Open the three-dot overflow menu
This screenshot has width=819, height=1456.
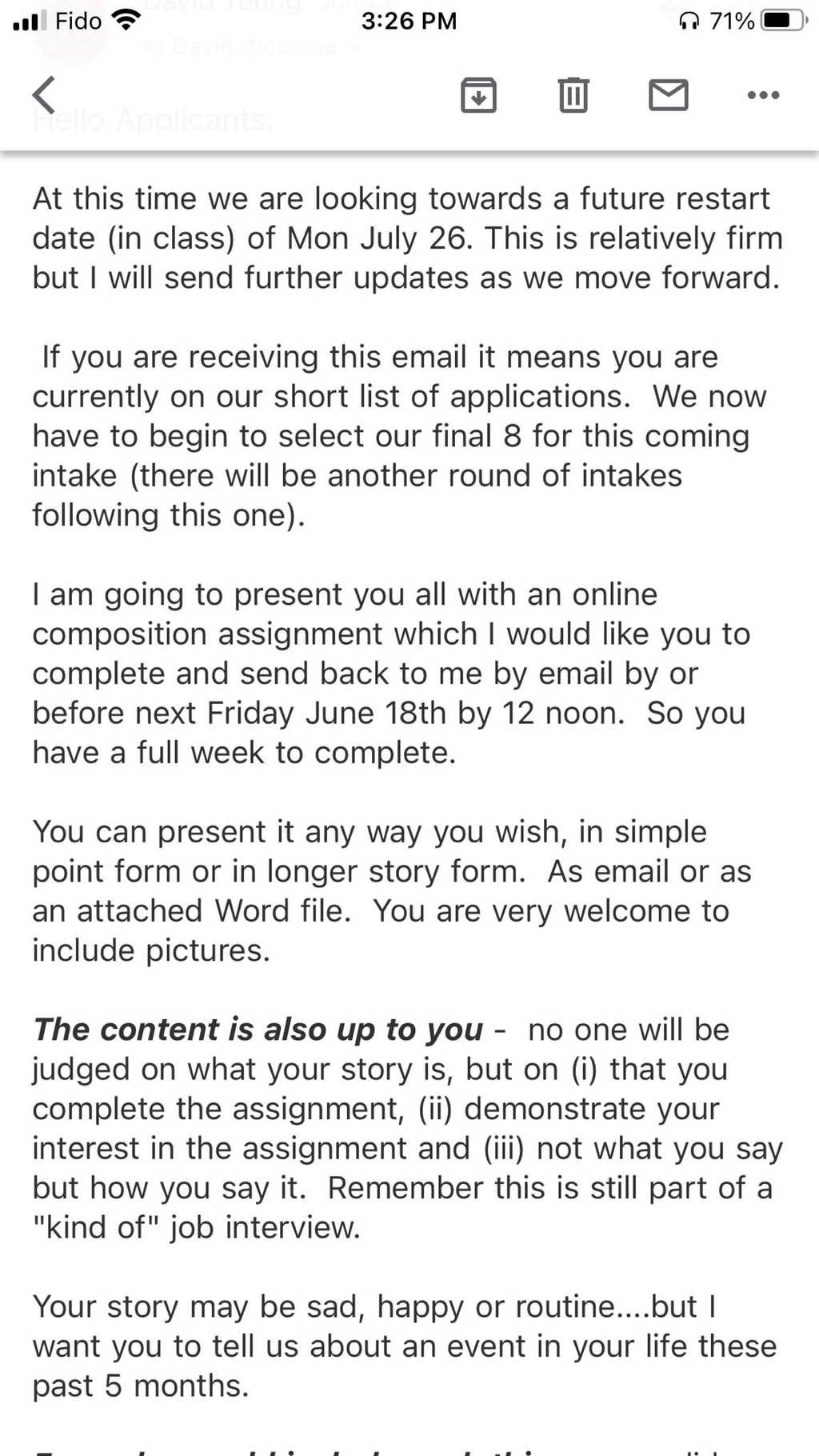point(763,95)
